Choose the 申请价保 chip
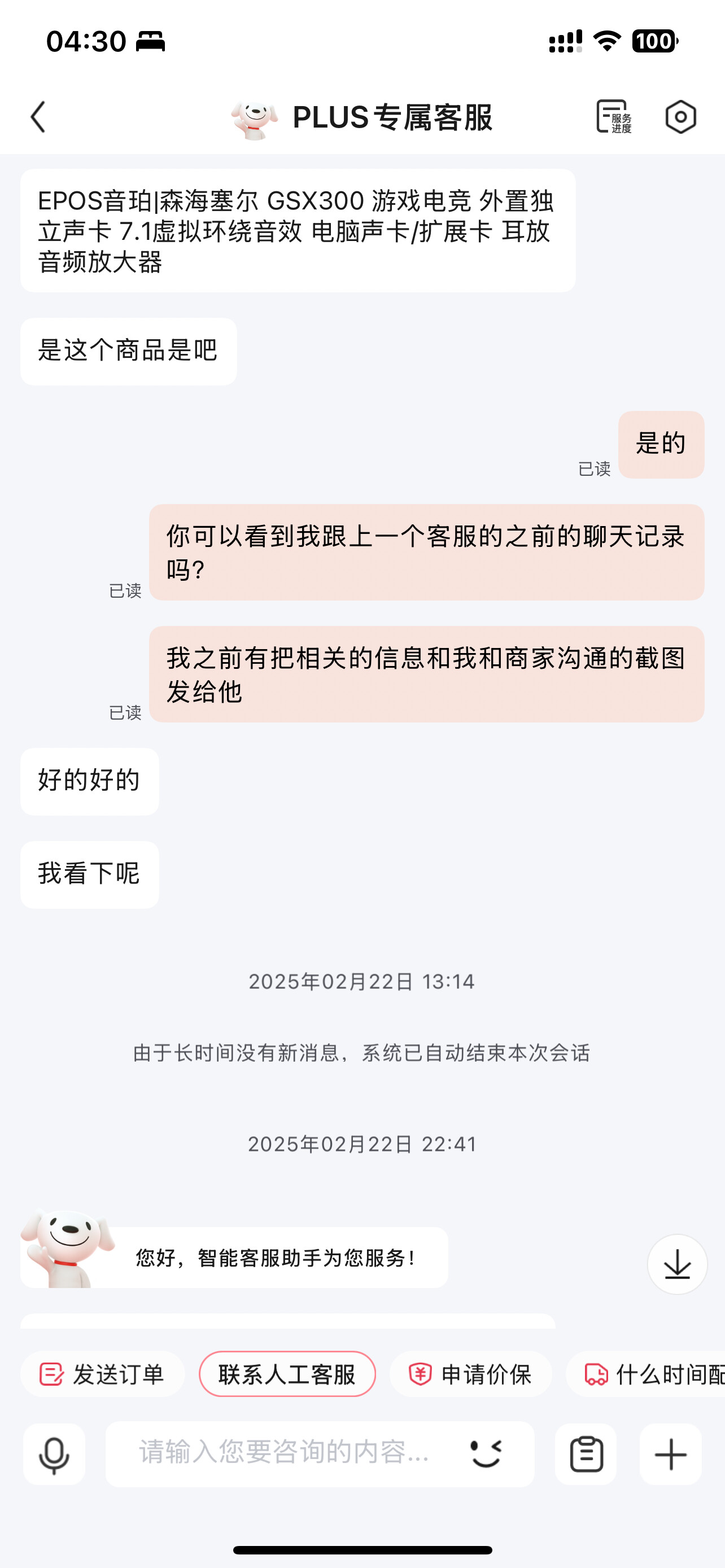 [x=470, y=1374]
